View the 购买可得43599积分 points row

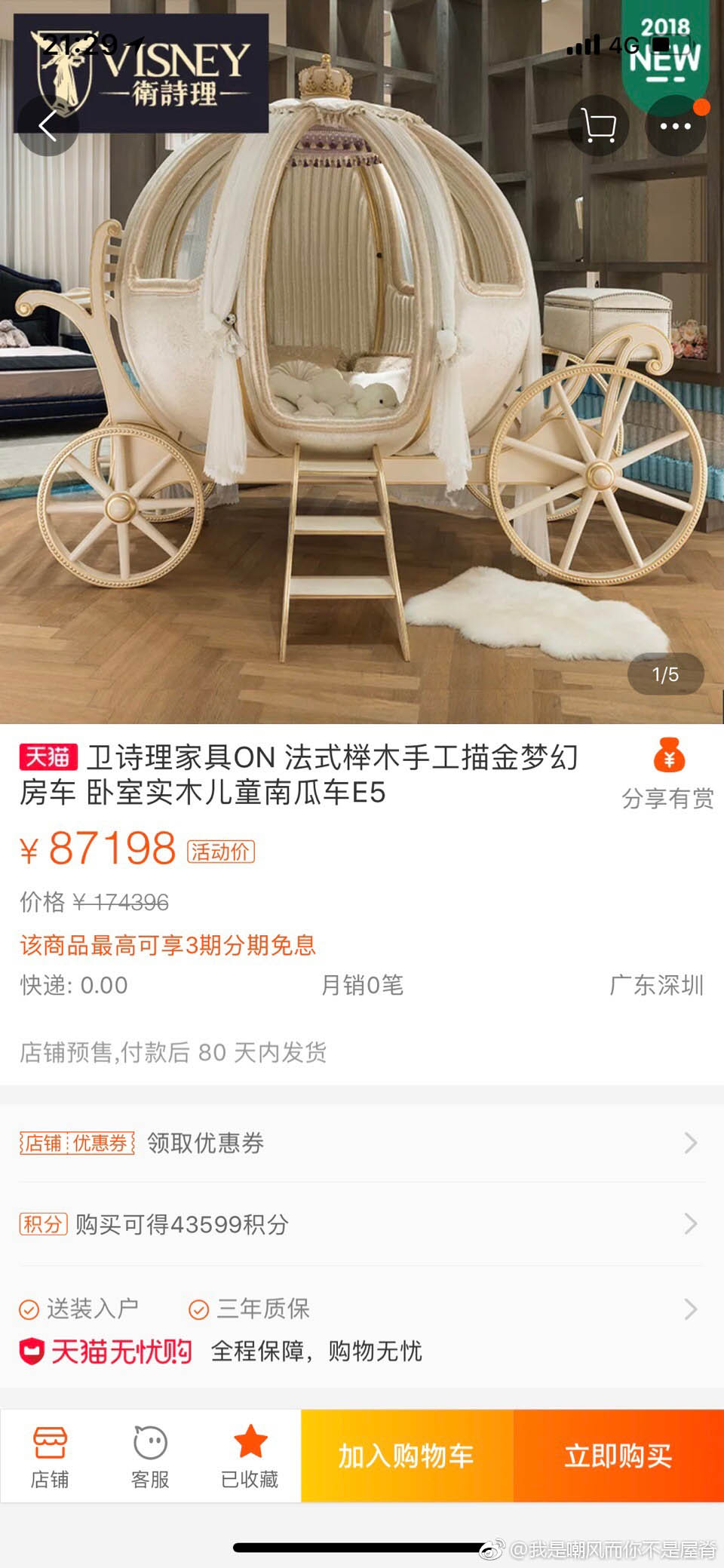[x=362, y=1224]
